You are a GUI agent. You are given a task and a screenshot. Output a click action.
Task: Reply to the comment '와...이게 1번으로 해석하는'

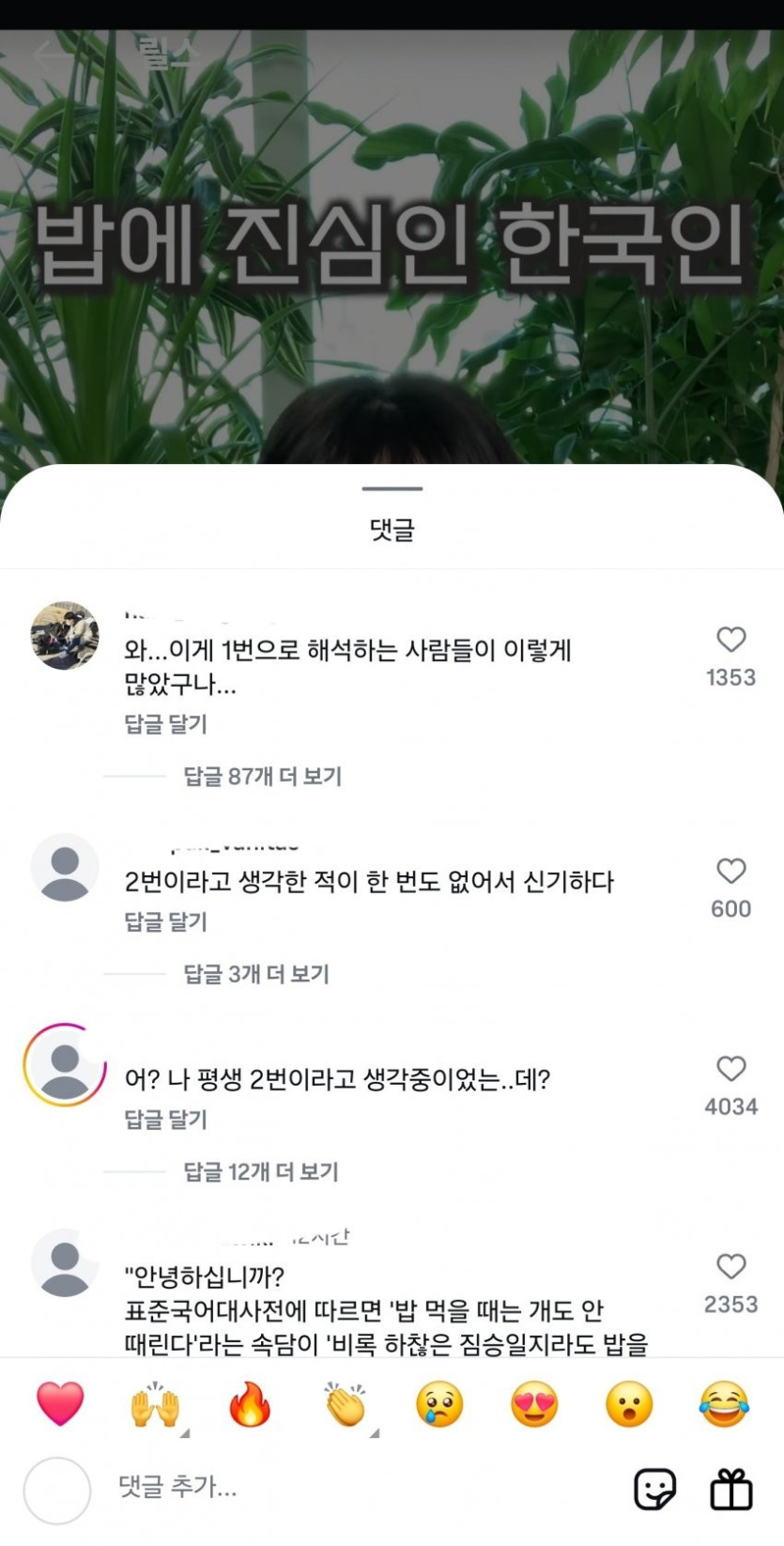click(165, 724)
